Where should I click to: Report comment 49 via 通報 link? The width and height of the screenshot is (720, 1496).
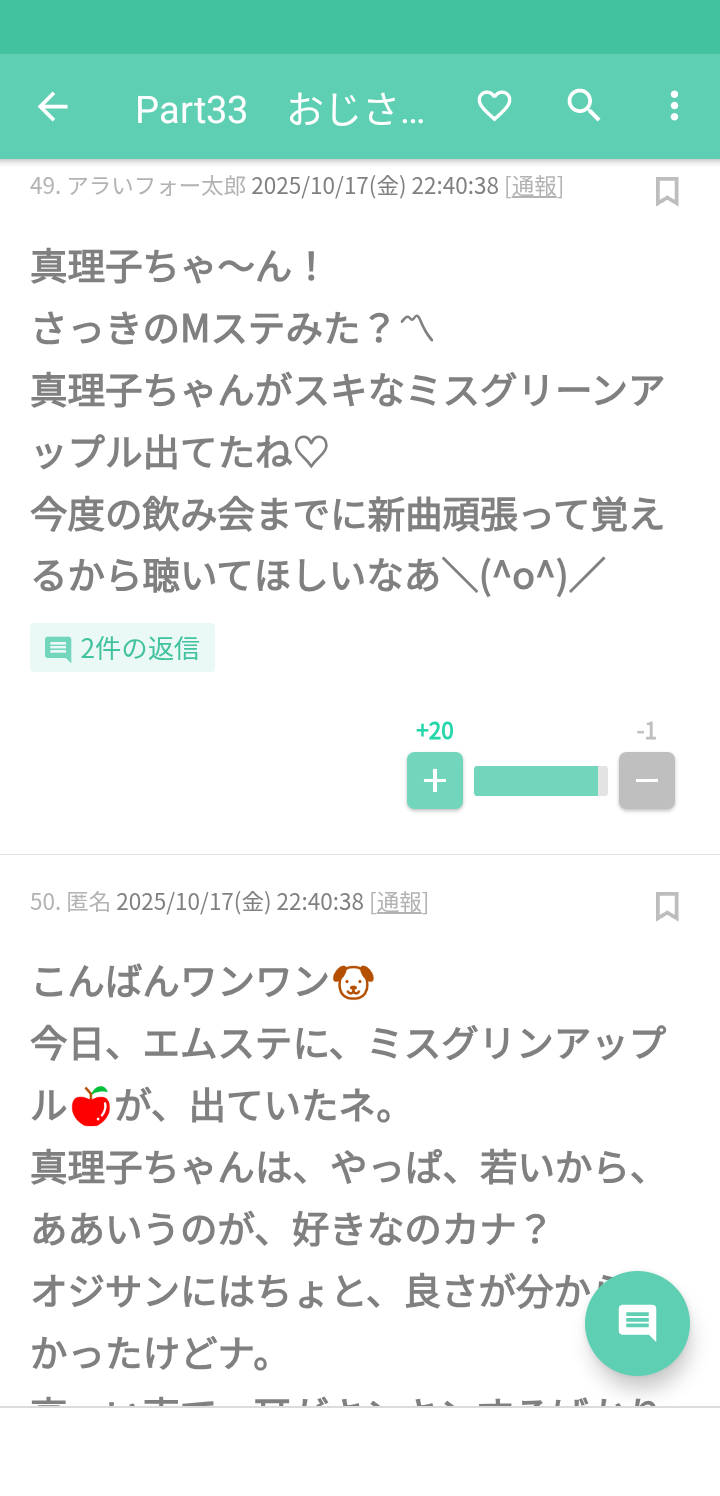tap(534, 186)
